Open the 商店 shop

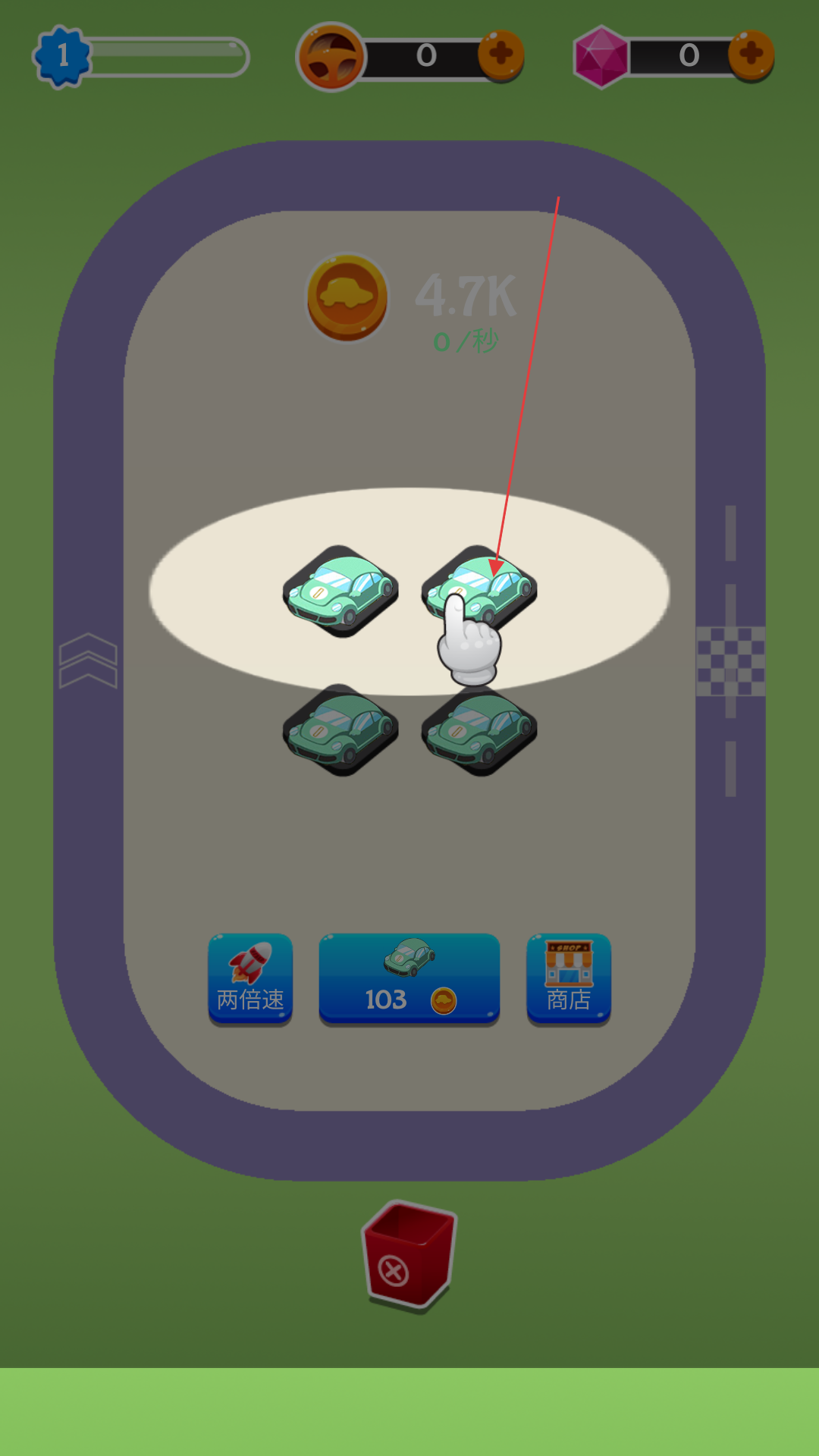click(569, 978)
